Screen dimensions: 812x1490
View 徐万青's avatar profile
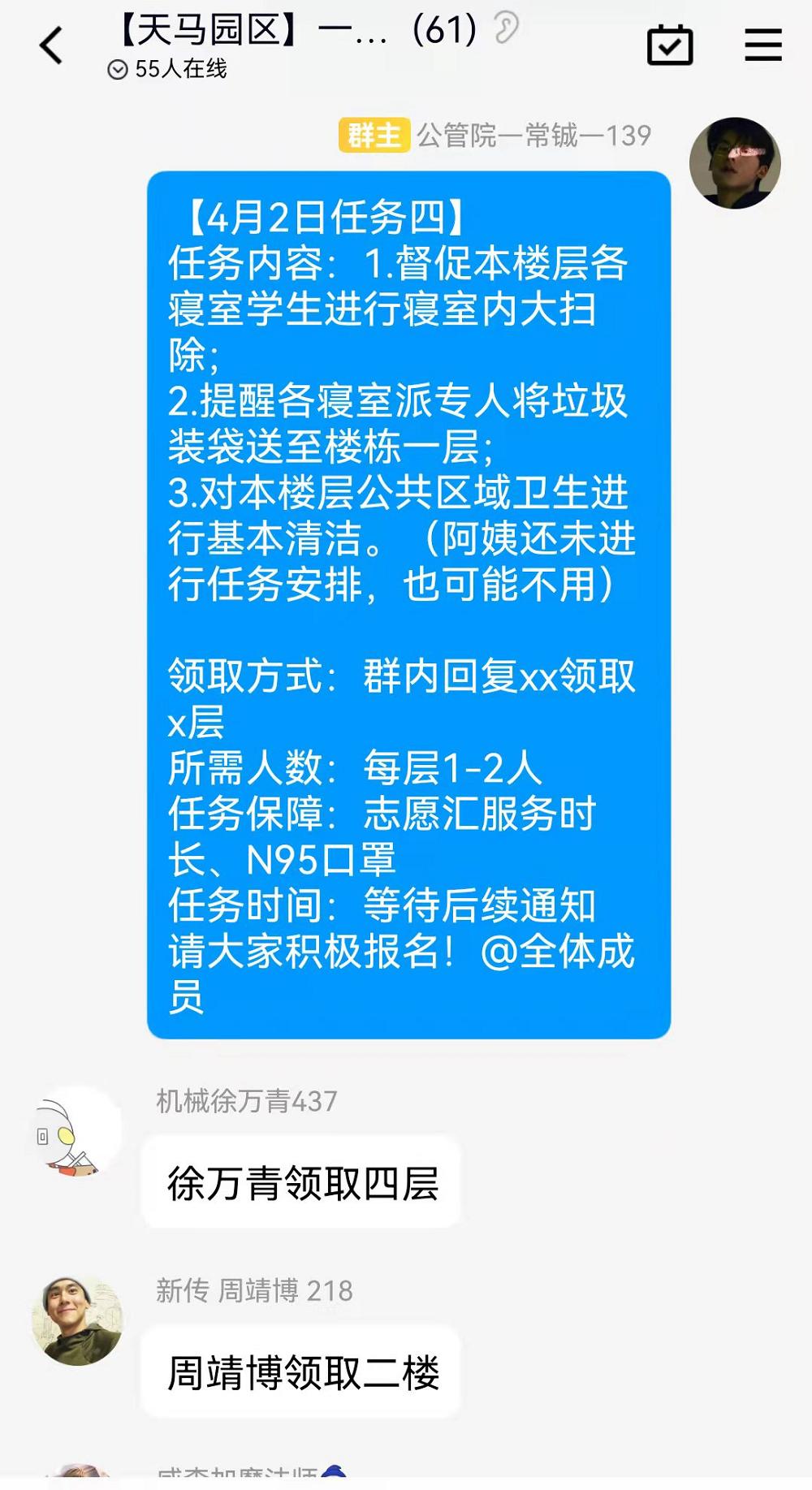[x=76, y=1133]
